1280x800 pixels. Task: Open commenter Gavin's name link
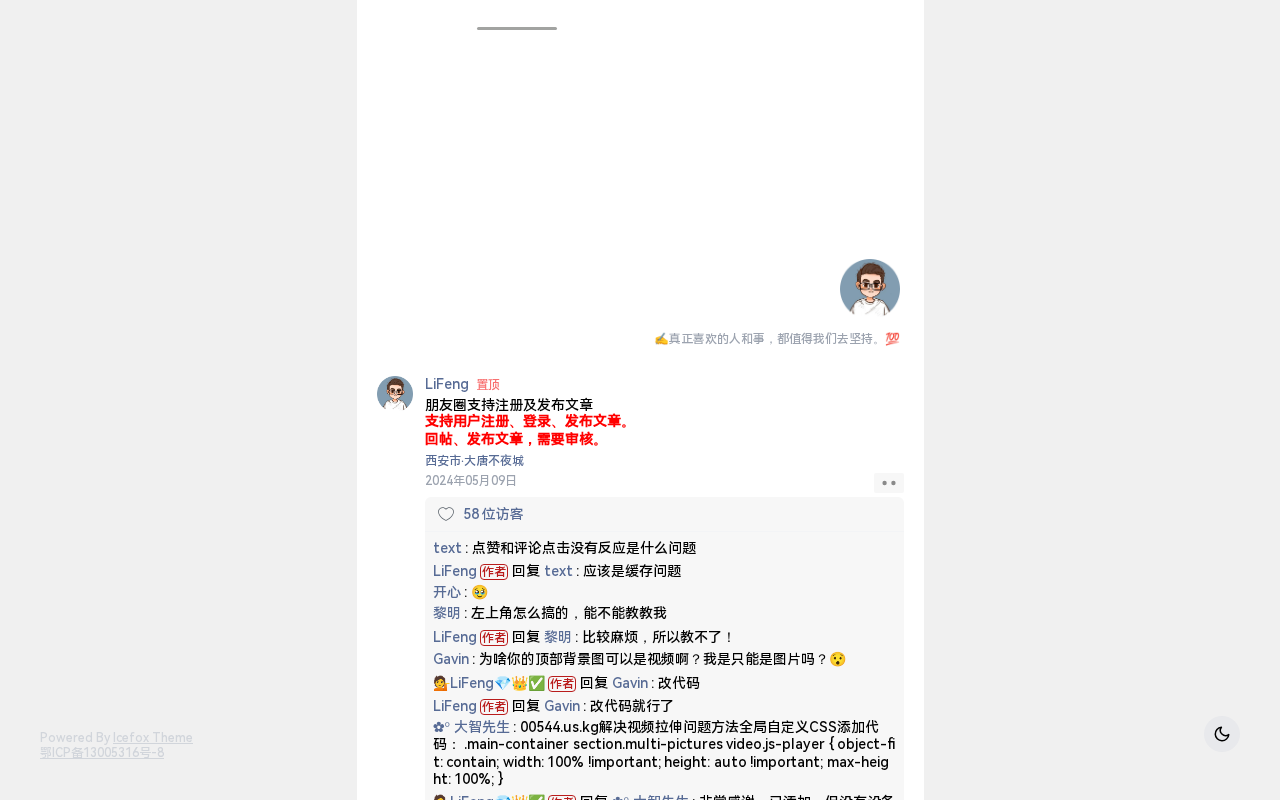451,659
